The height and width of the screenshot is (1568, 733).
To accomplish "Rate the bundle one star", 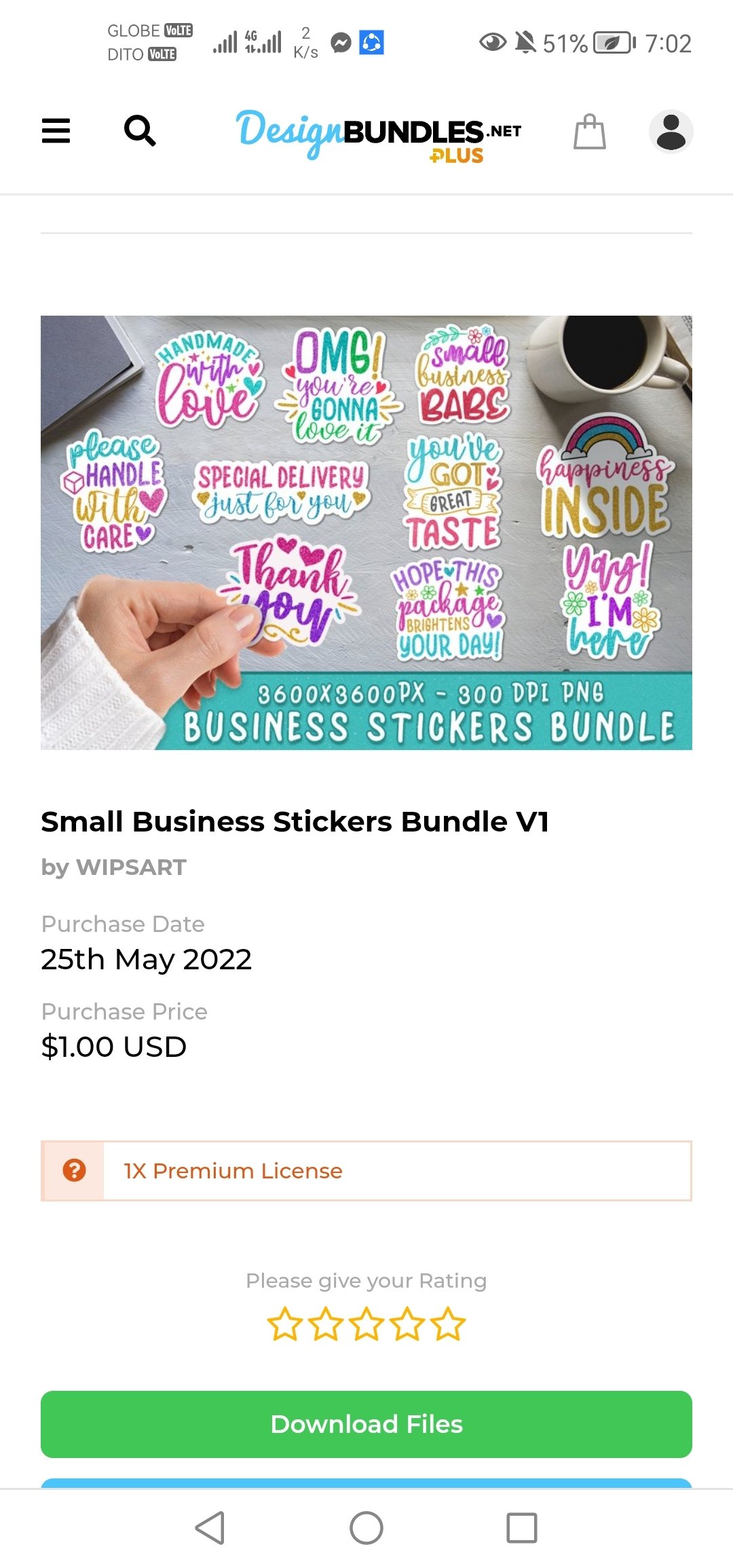I will pyautogui.click(x=284, y=1324).
